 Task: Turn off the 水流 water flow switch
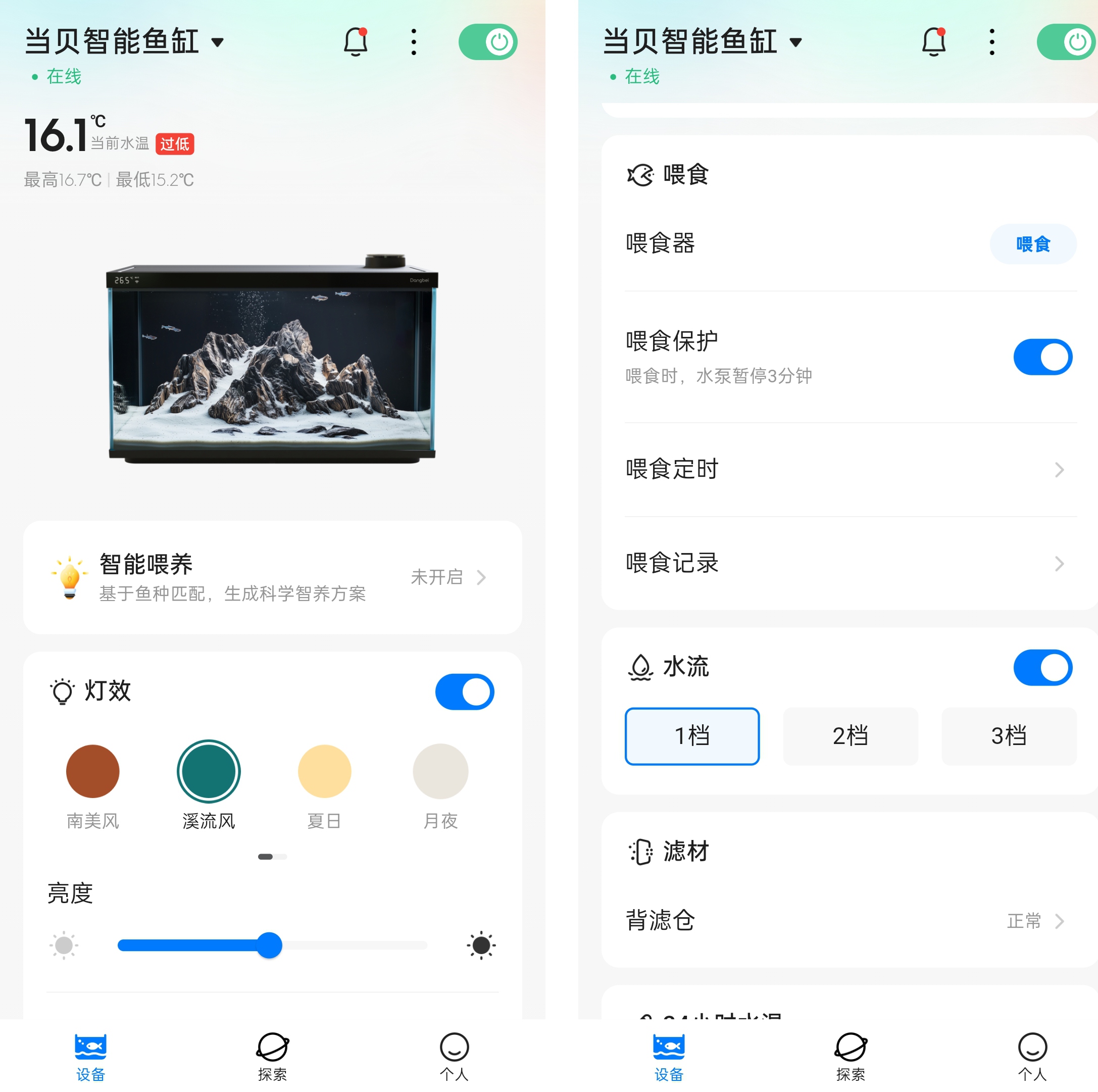click(1042, 667)
